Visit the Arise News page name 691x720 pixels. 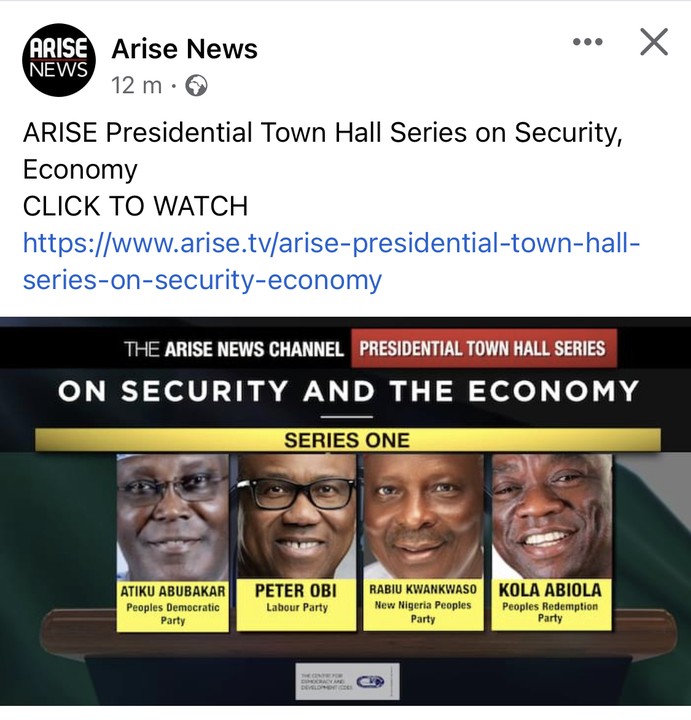pos(184,48)
